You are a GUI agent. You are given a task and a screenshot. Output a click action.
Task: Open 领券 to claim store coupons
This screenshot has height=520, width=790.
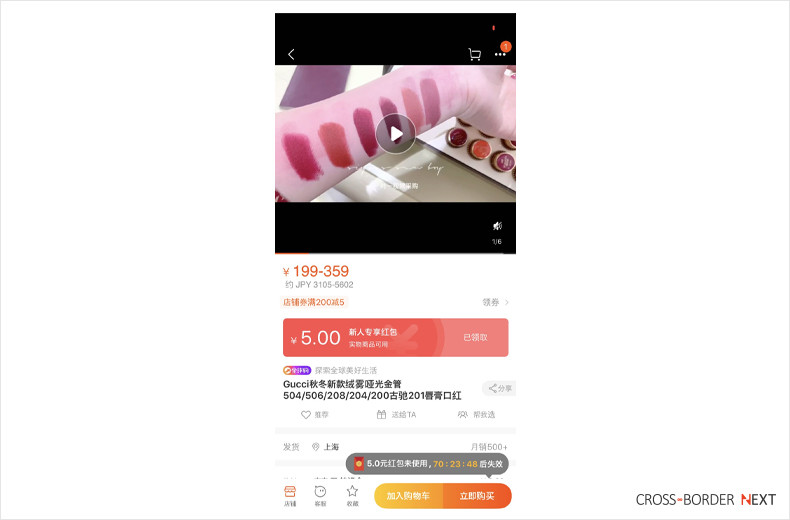click(x=495, y=302)
